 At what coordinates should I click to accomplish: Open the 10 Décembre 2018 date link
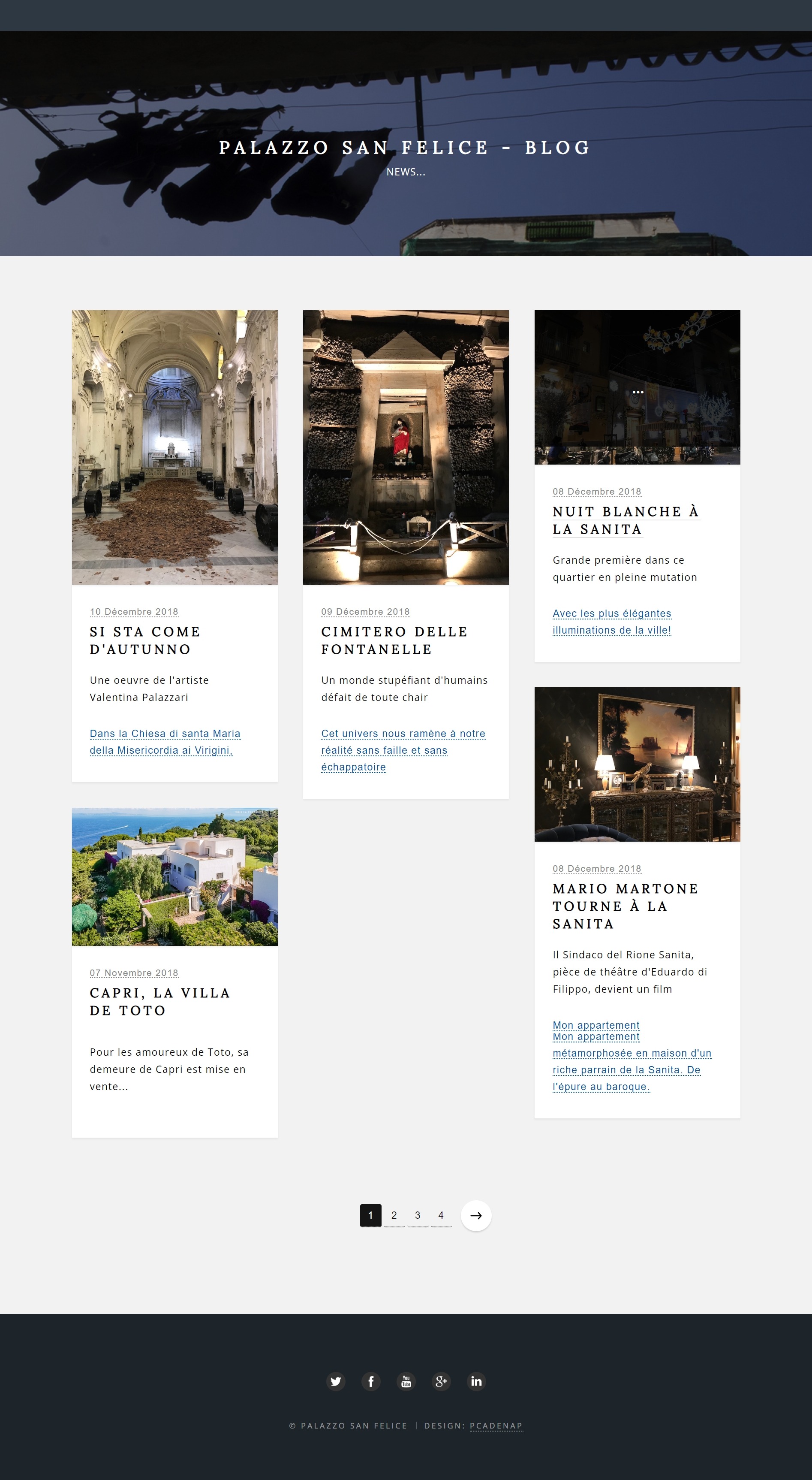coord(134,611)
